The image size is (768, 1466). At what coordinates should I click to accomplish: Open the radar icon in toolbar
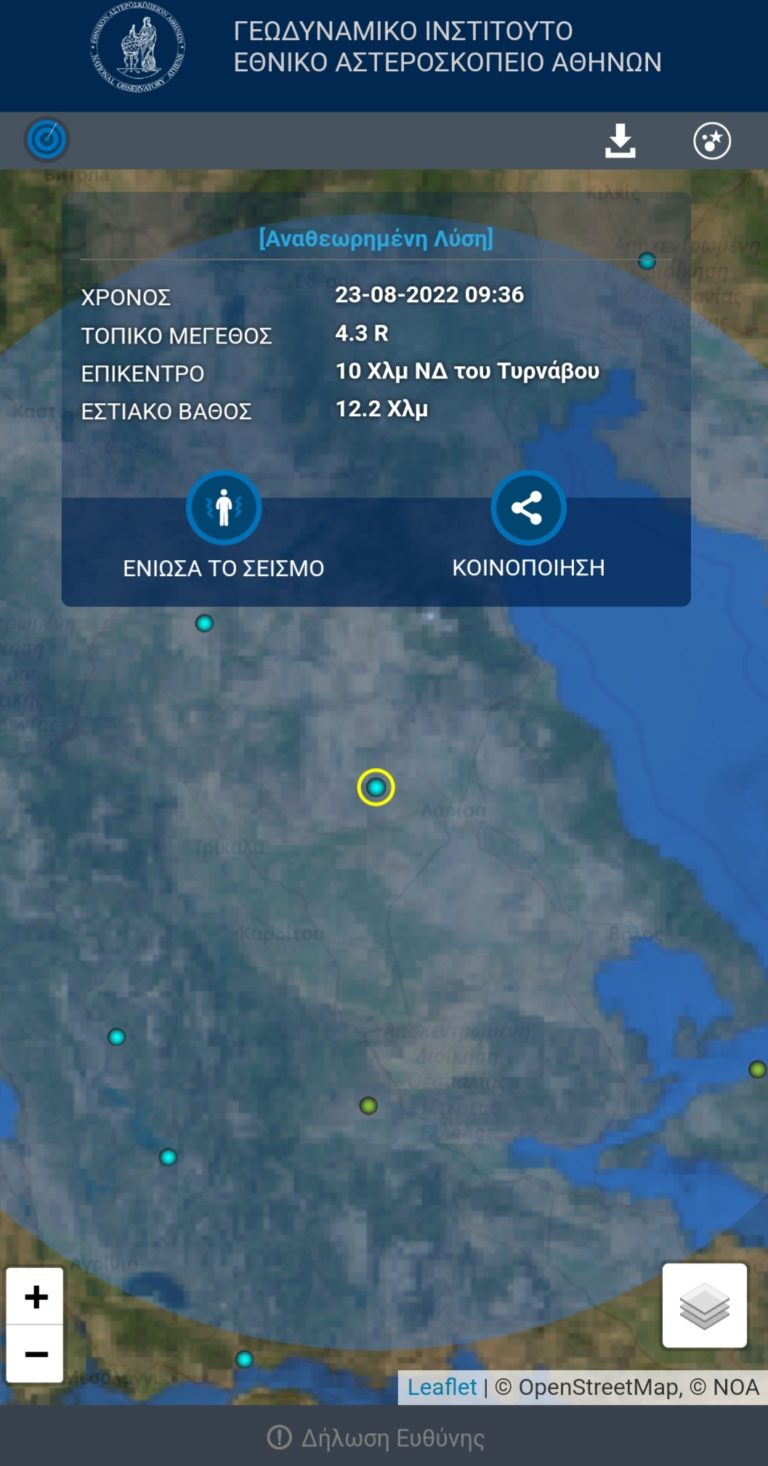47,140
